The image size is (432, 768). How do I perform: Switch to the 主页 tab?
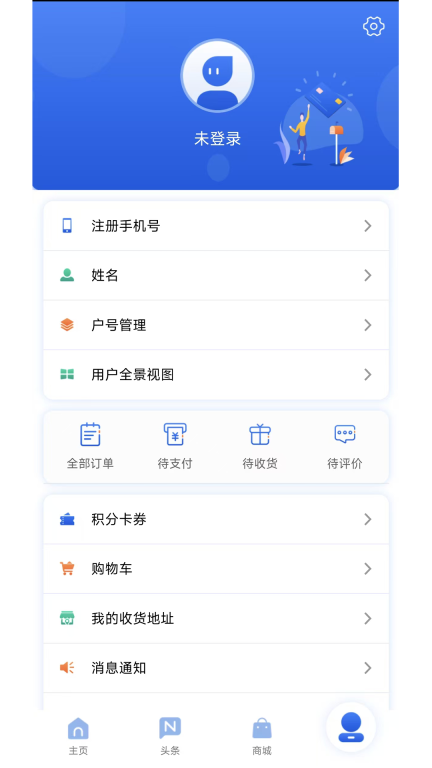tap(78, 736)
